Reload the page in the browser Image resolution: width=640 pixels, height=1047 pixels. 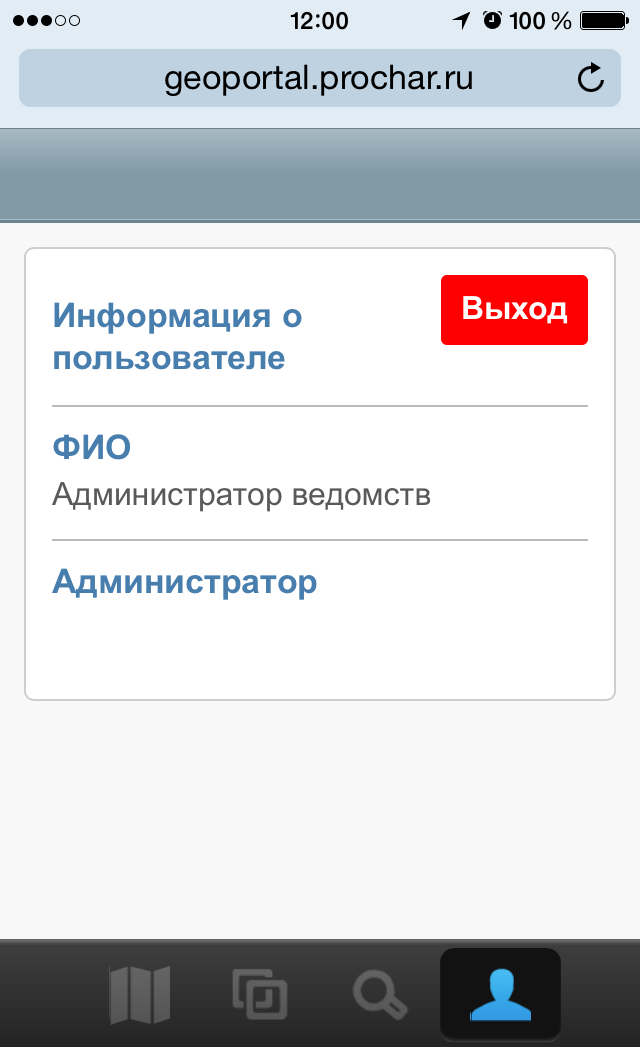(x=591, y=78)
